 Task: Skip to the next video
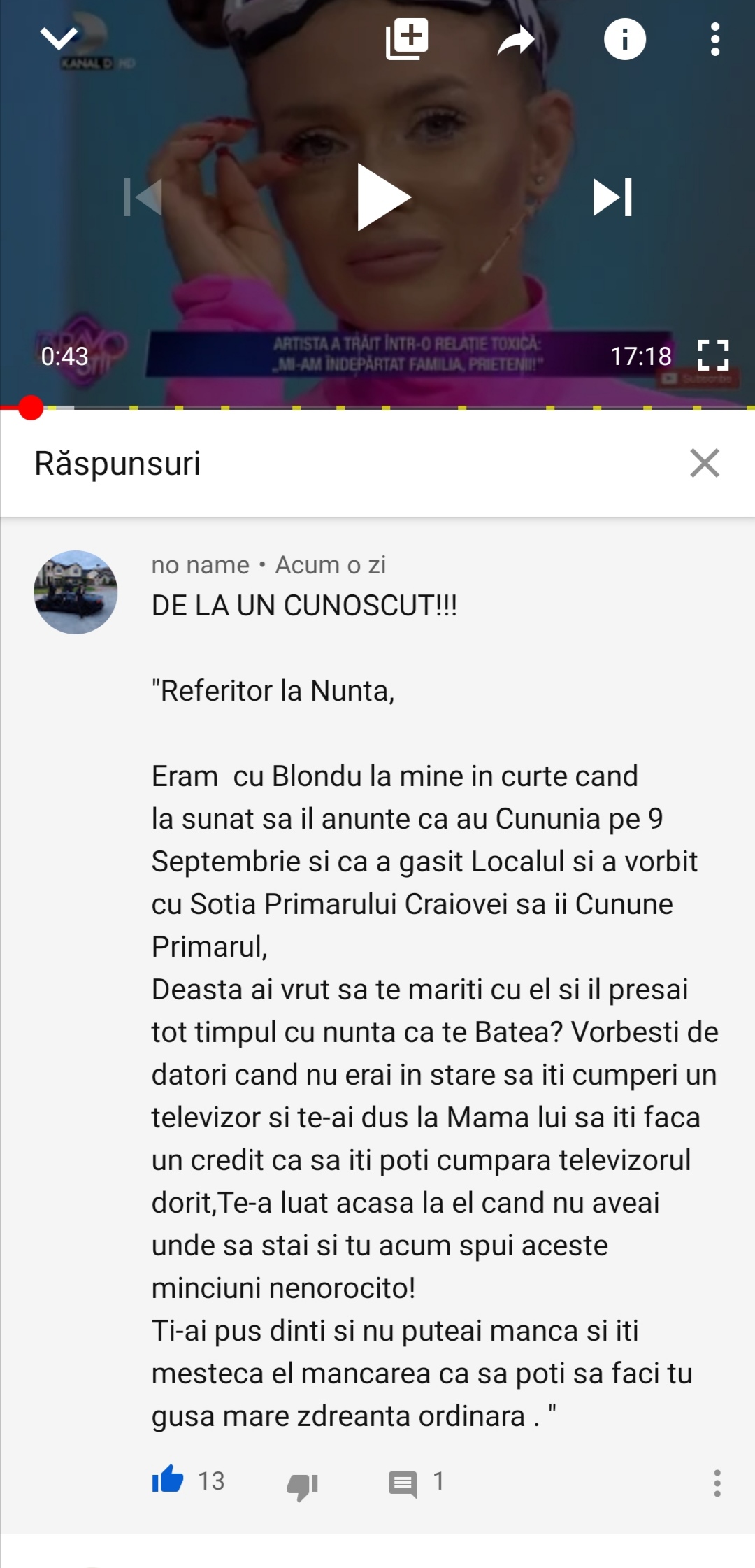click(612, 197)
